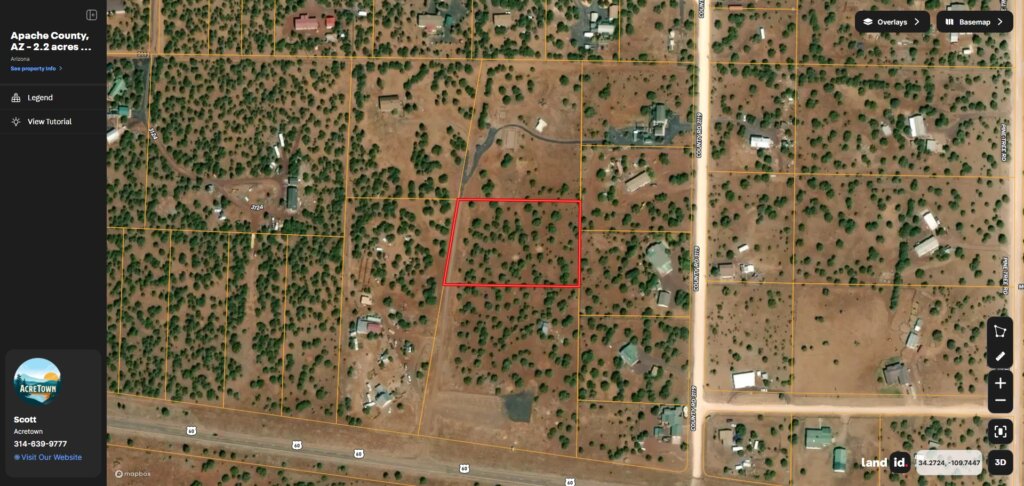This screenshot has width=1024, height=486.
Task: Open the Legend menu item
Action: [40, 98]
